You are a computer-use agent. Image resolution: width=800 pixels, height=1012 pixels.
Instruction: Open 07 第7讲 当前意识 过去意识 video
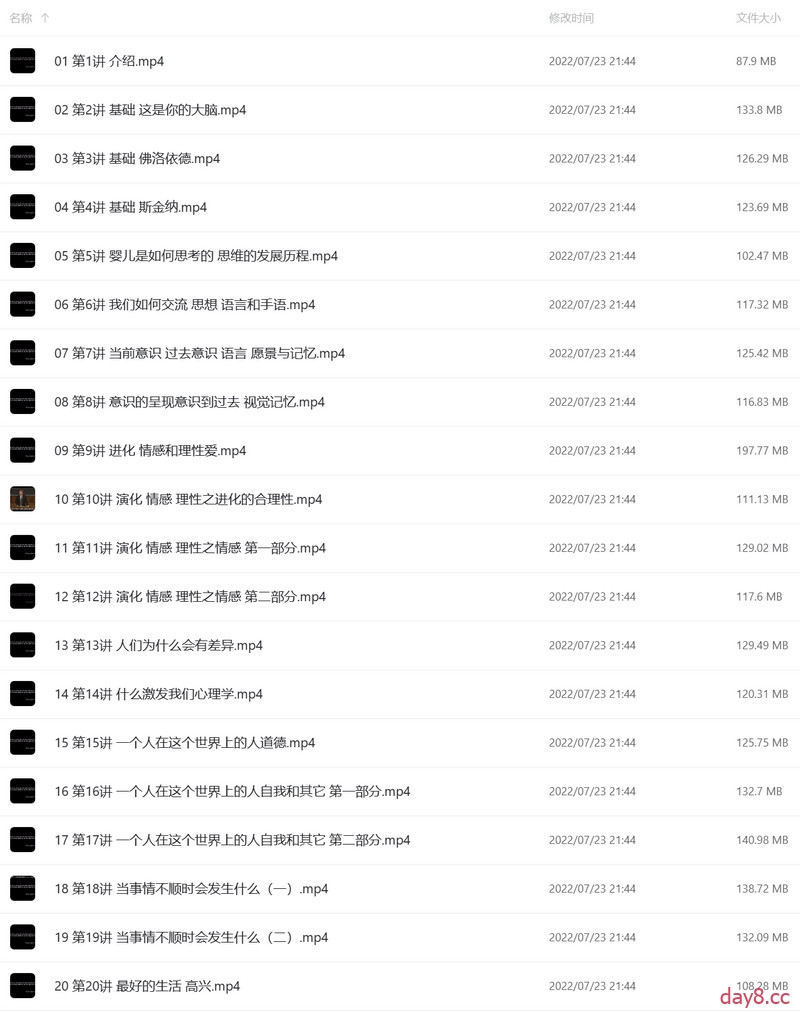point(199,353)
